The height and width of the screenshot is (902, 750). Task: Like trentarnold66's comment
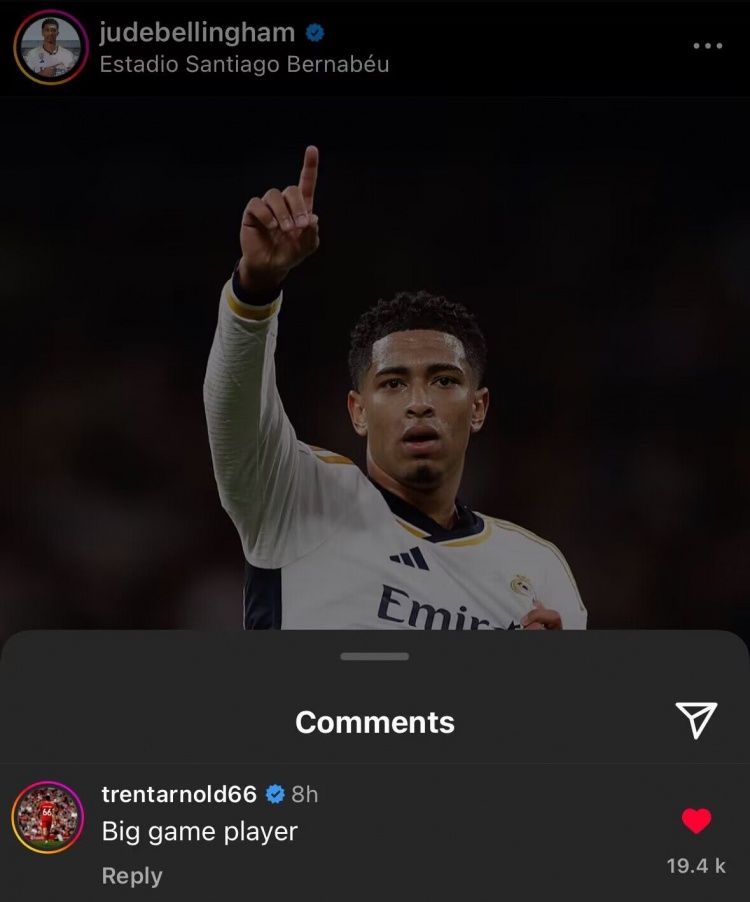point(696,821)
